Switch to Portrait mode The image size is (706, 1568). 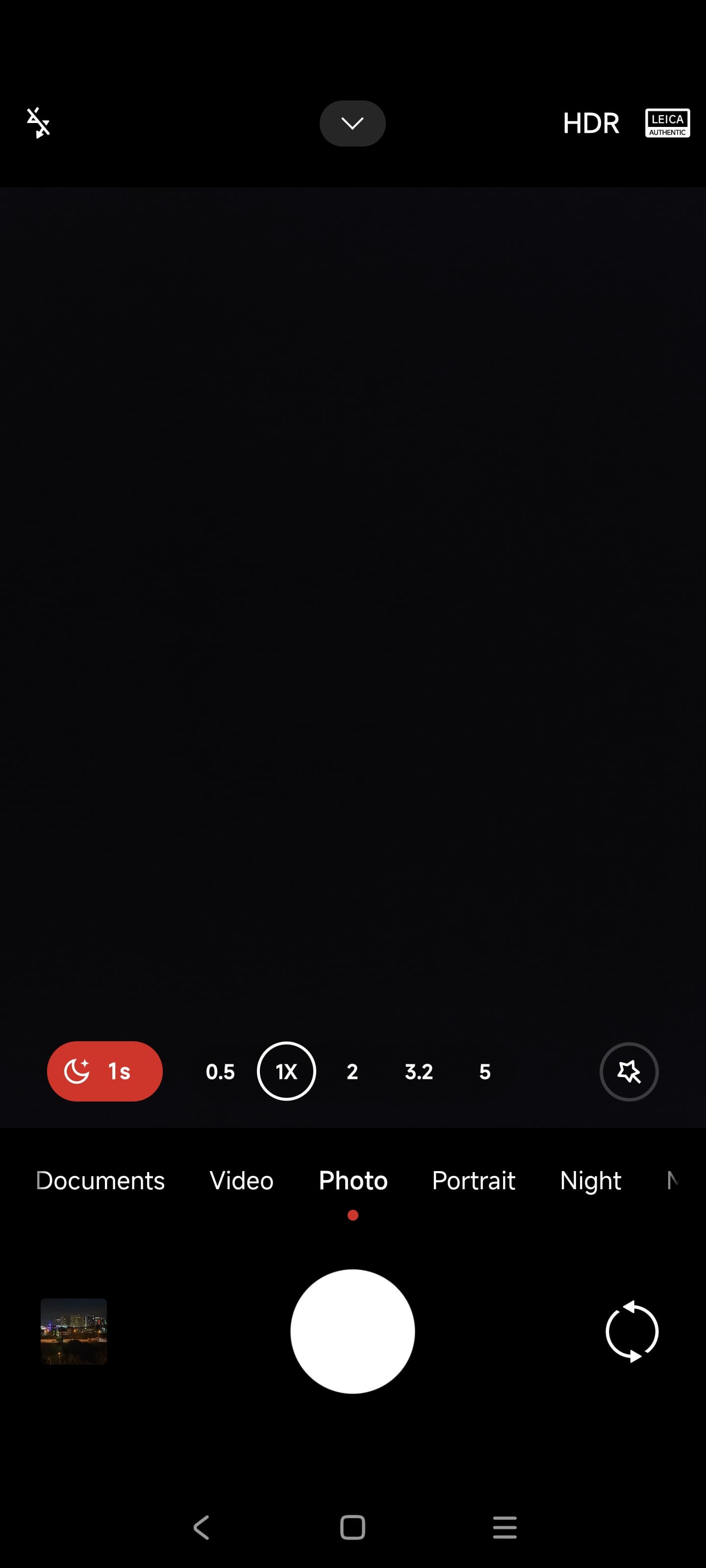473,1180
